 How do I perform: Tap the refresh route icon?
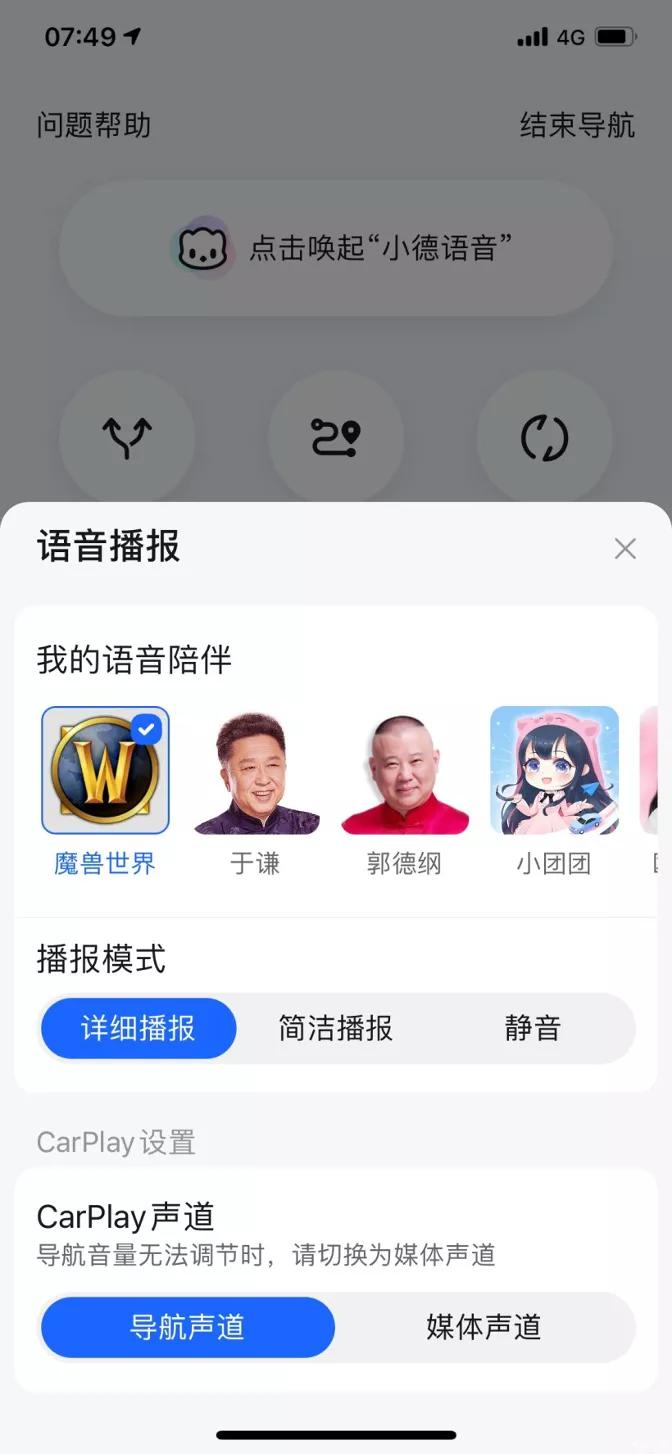(x=545, y=438)
